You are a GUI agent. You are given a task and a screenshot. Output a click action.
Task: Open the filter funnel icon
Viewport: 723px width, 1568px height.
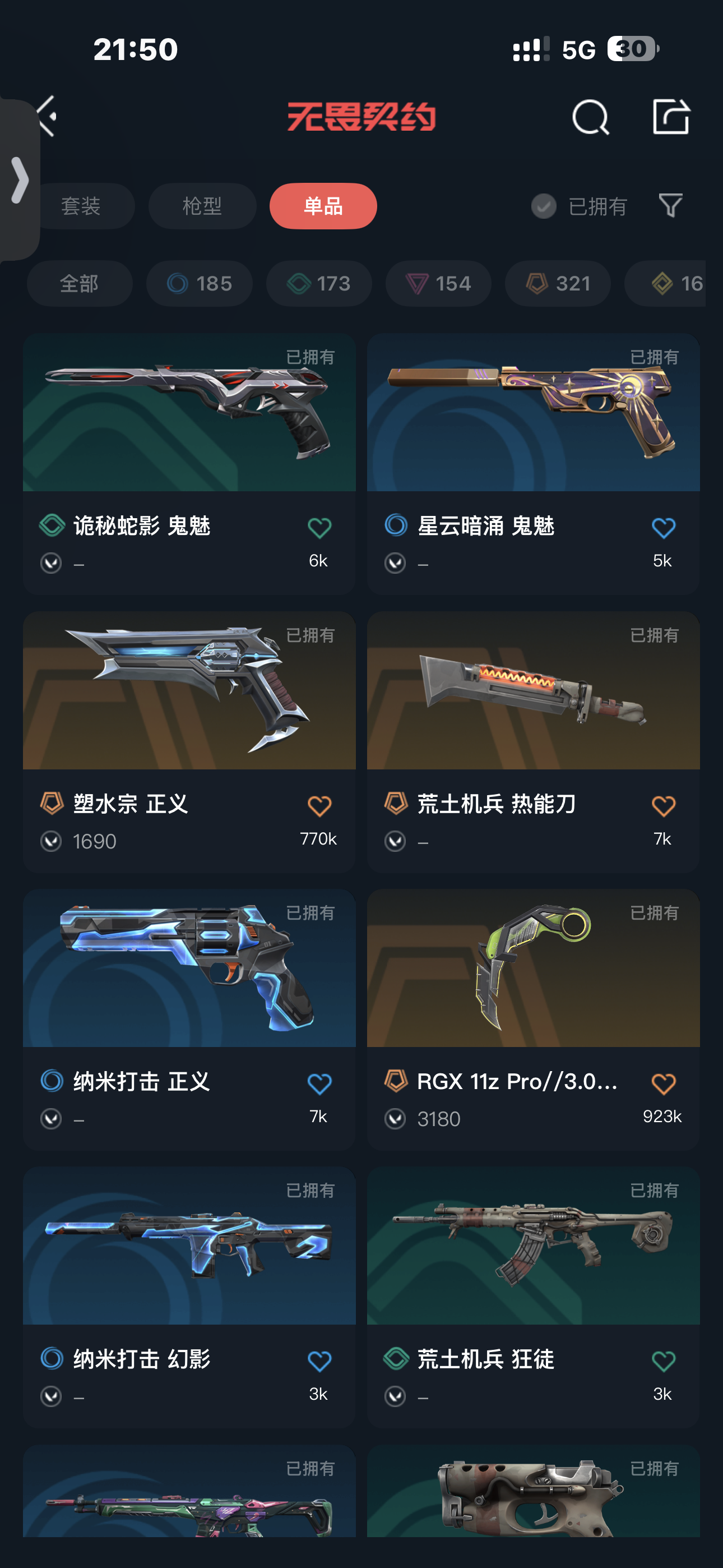click(670, 206)
